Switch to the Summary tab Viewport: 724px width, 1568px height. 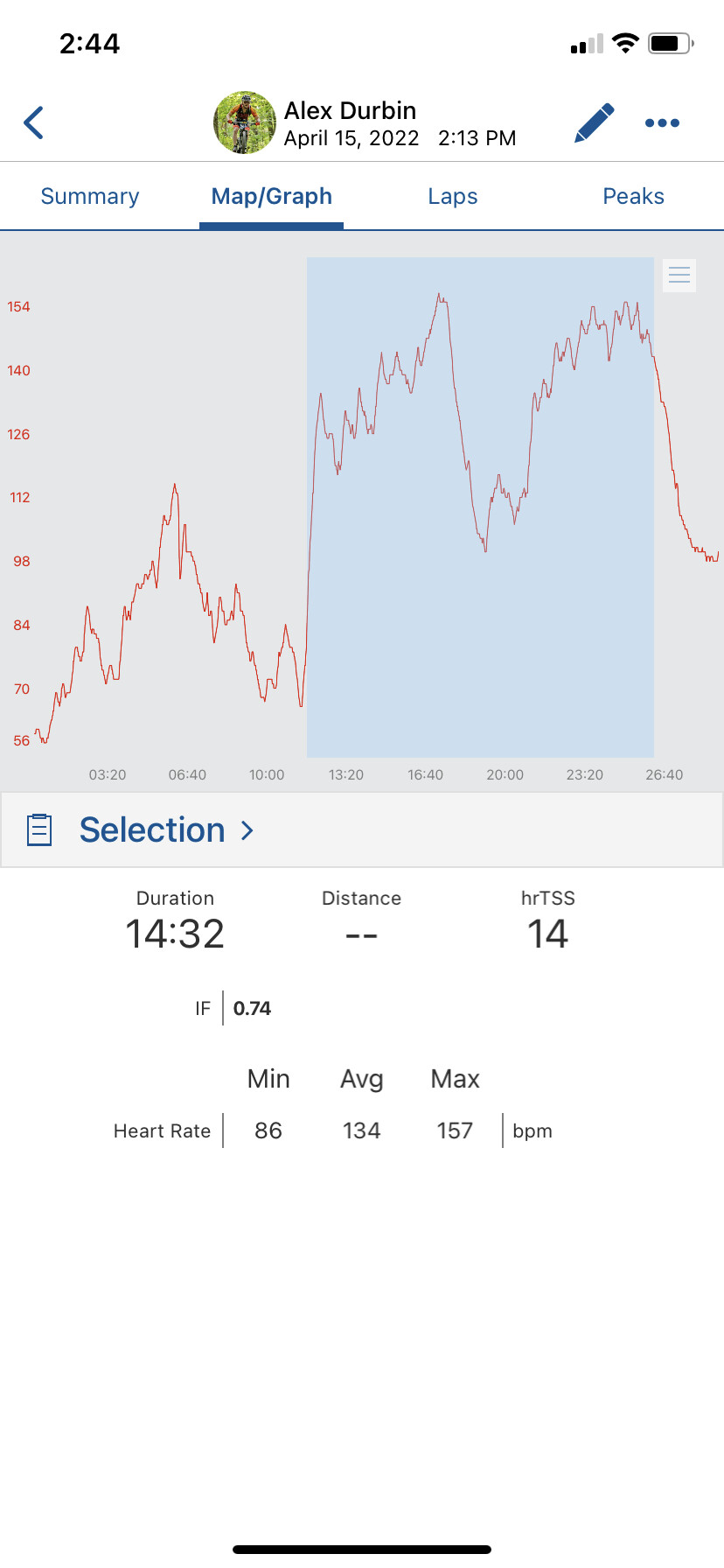pos(90,196)
